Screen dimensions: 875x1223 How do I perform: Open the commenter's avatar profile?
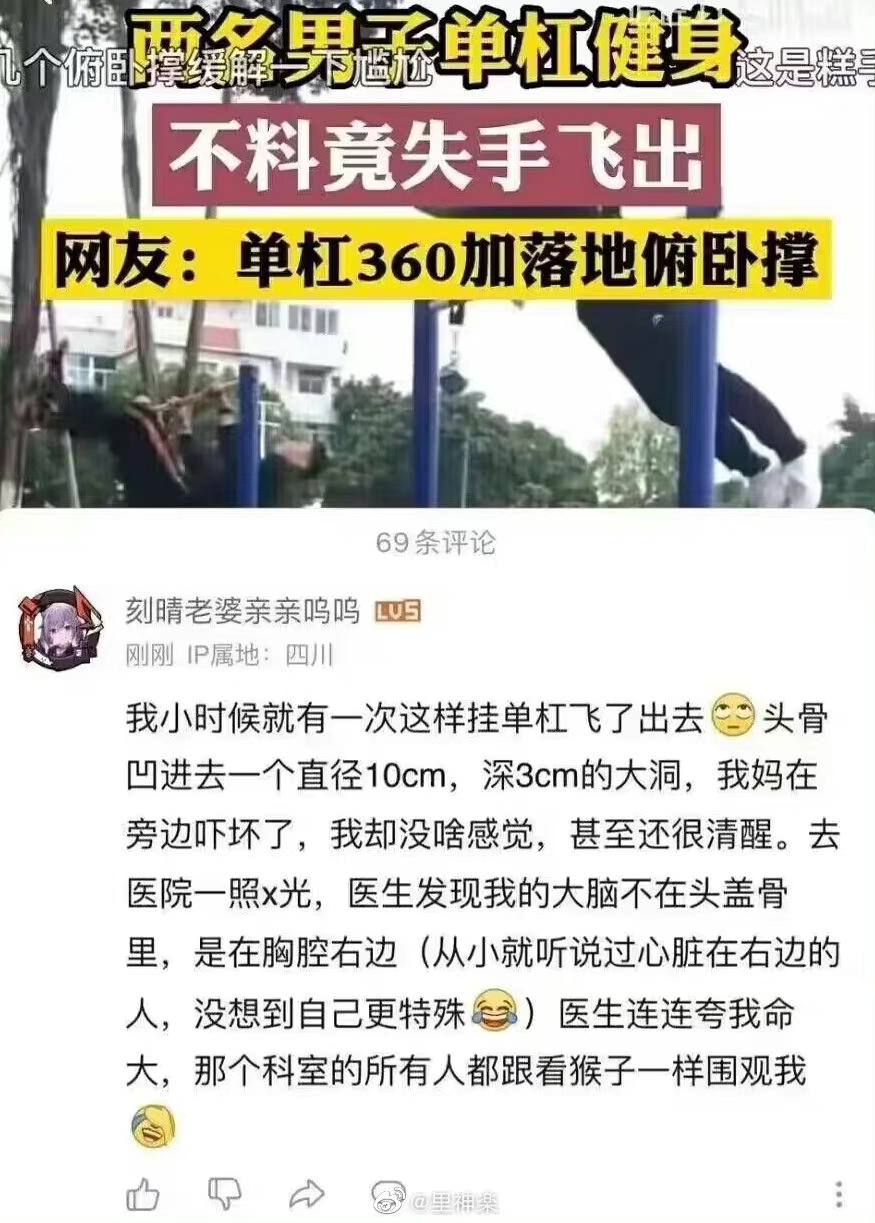(58, 628)
